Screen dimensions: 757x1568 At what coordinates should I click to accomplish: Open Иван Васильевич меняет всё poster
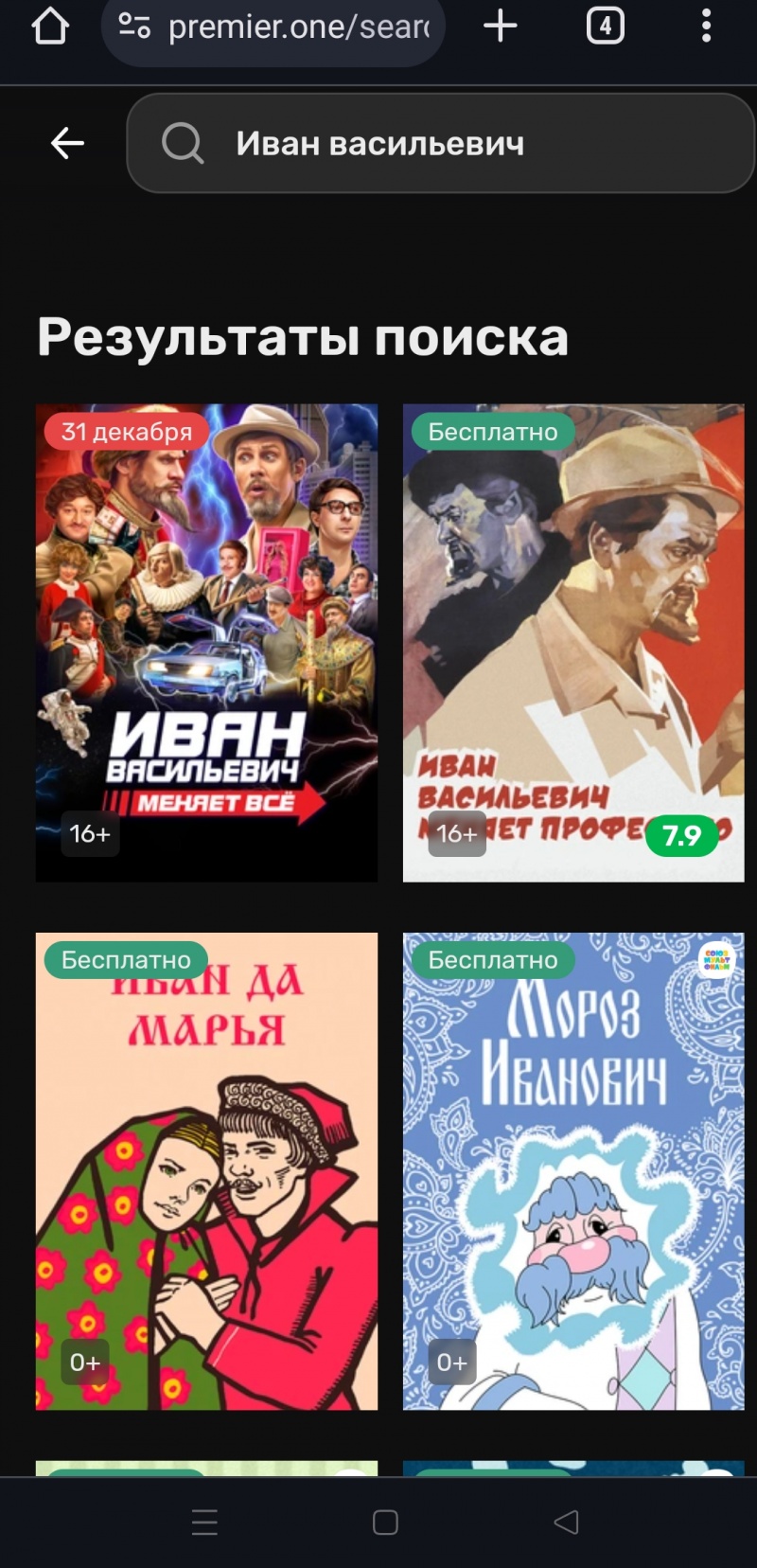[206, 644]
